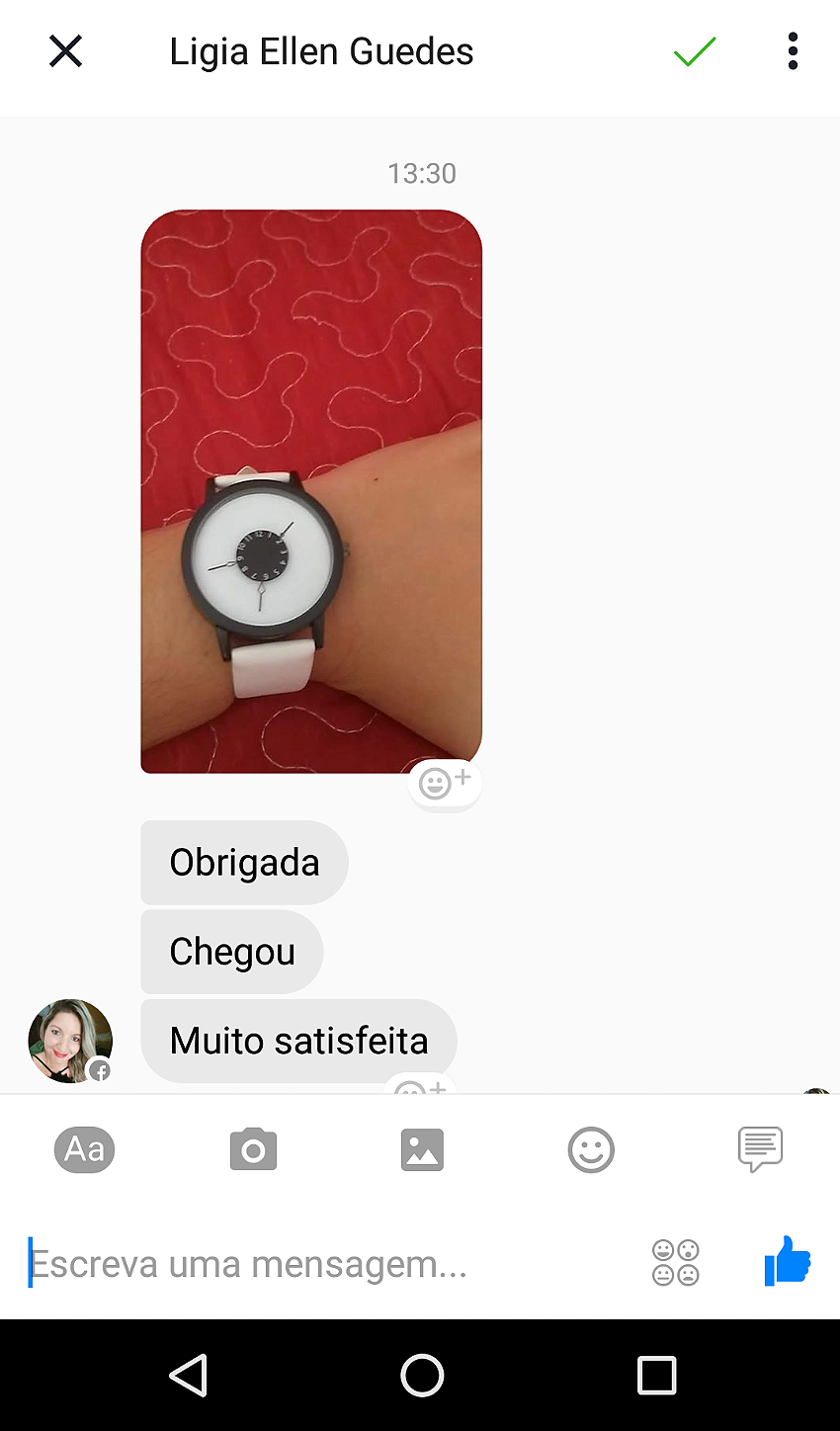Tap the green checkmark icon
Viewport: 840px width, 1431px height.
[x=694, y=51]
